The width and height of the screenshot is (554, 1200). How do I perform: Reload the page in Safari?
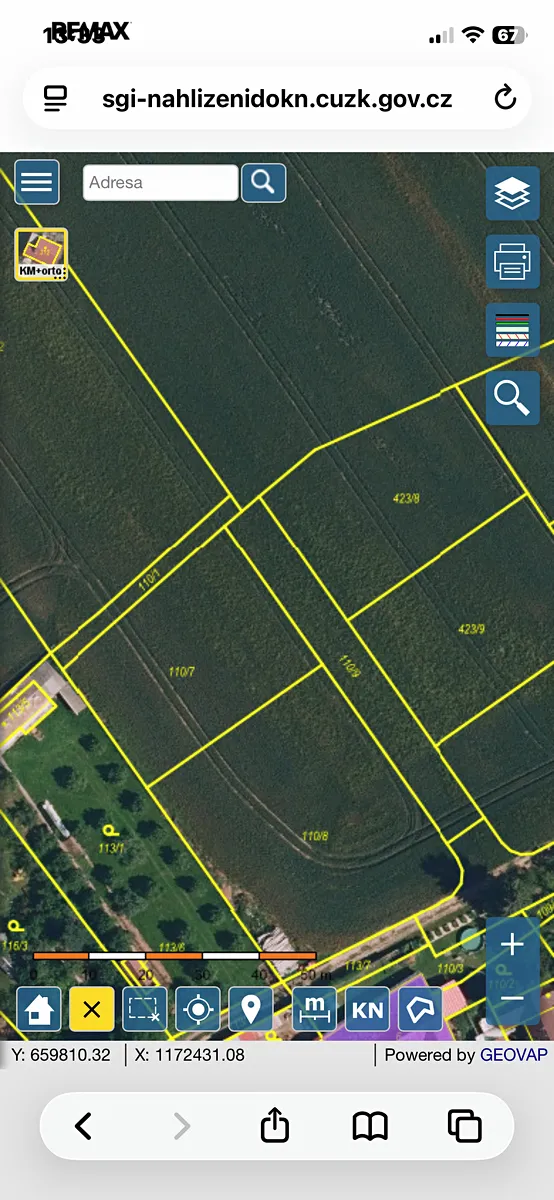(x=505, y=98)
